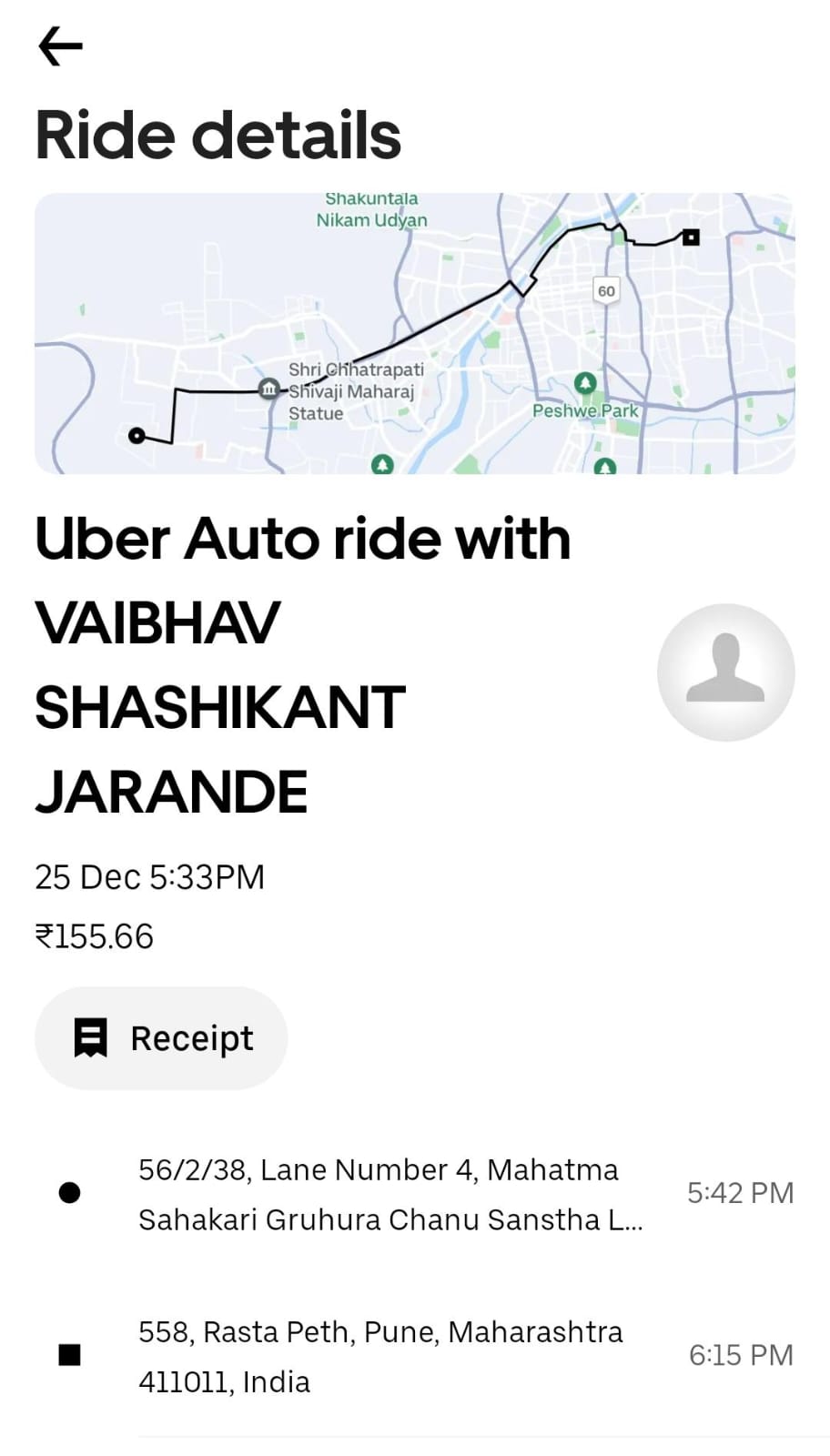
Task: Open the Receipt button
Action: (161, 1038)
